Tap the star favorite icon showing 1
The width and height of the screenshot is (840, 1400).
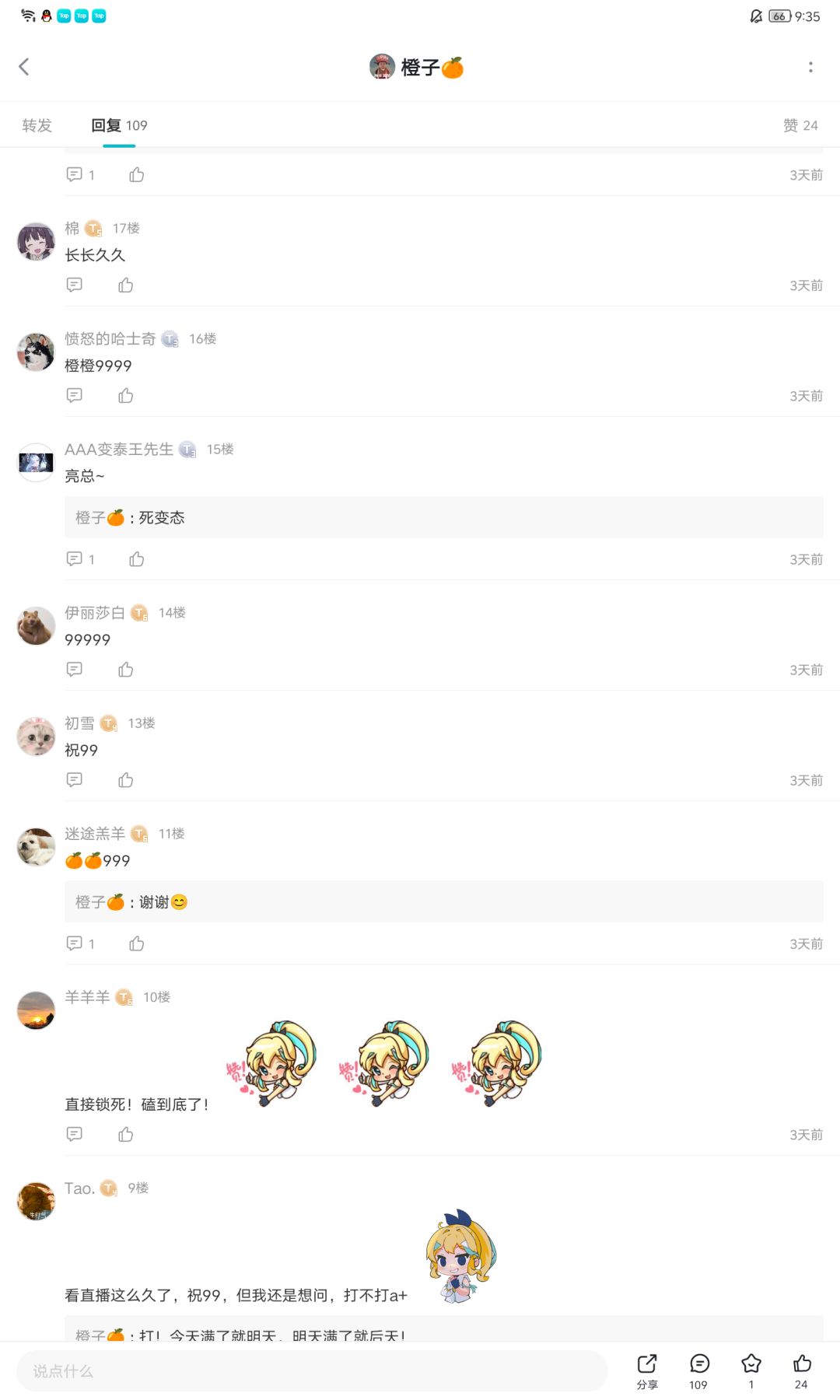[x=750, y=1365]
